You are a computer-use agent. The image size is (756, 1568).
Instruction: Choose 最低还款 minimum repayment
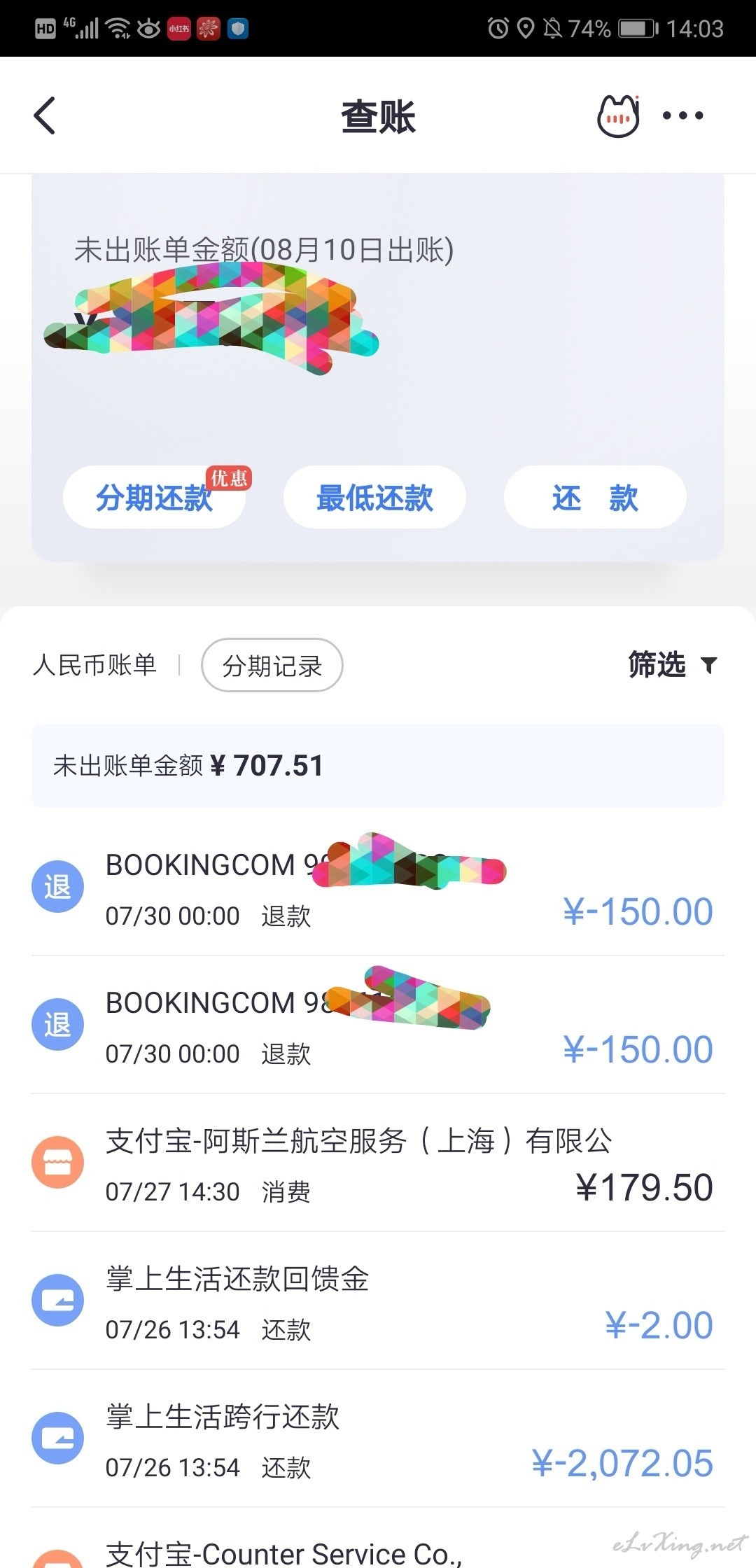point(374,497)
